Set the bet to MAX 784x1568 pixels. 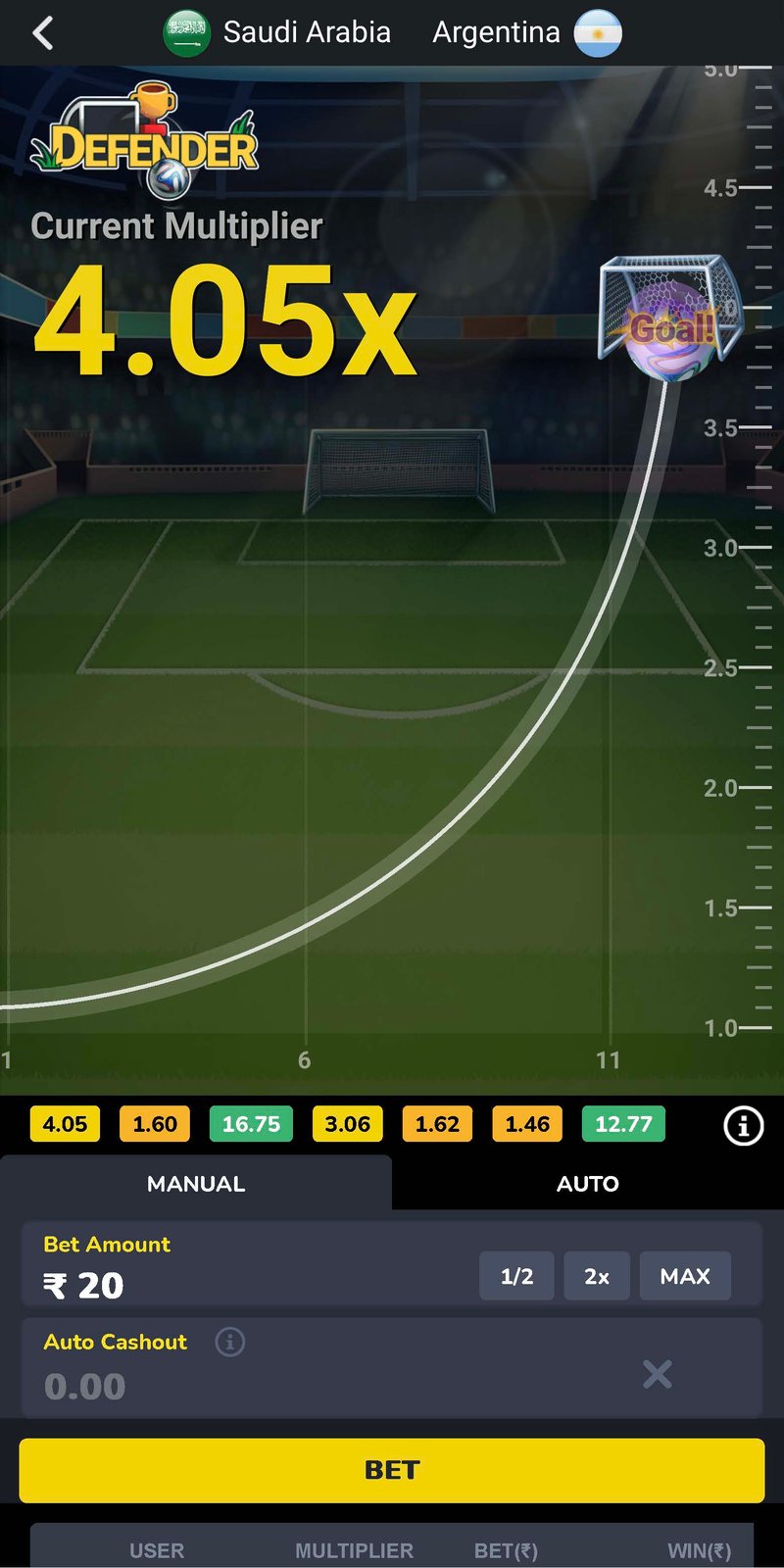click(x=685, y=1276)
